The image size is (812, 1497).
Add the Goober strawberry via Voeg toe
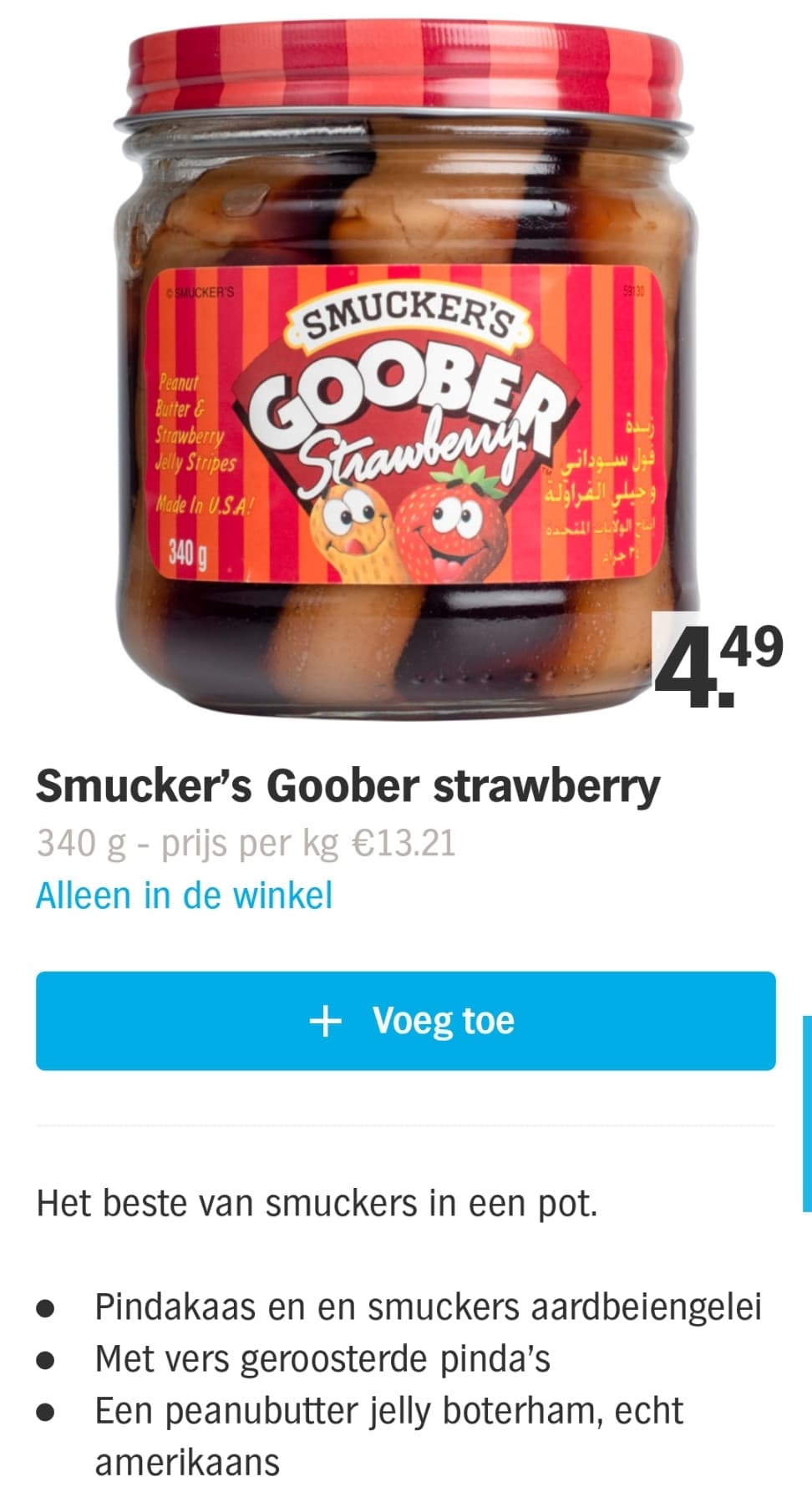click(405, 1020)
